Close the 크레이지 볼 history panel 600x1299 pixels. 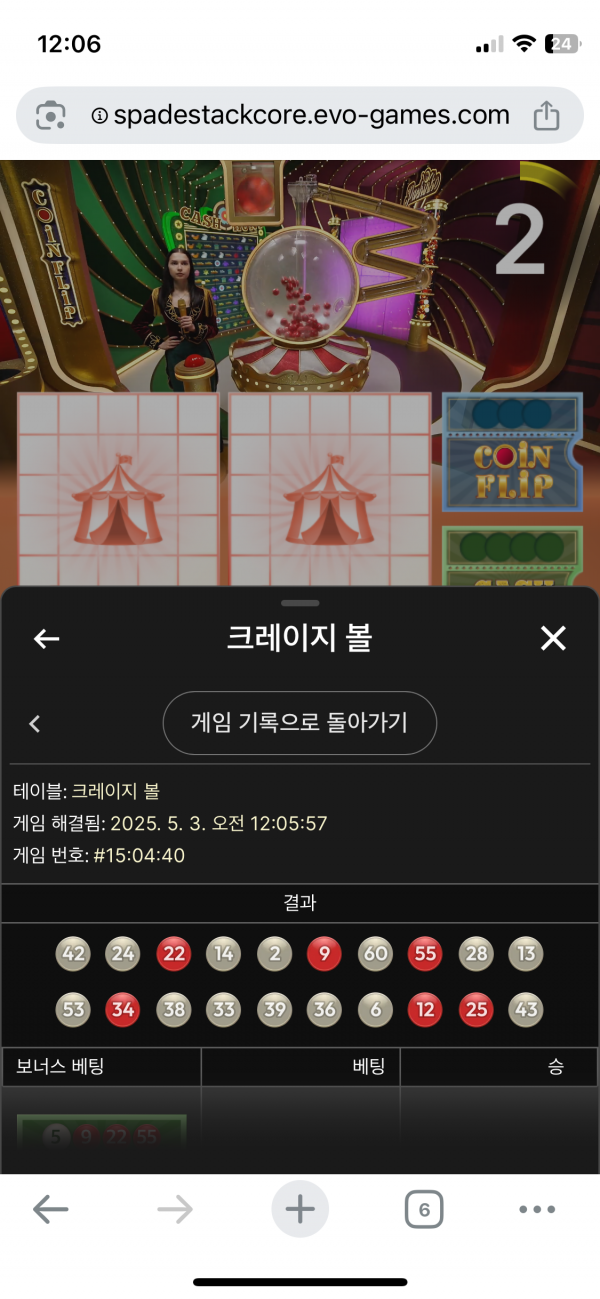(553, 639)
